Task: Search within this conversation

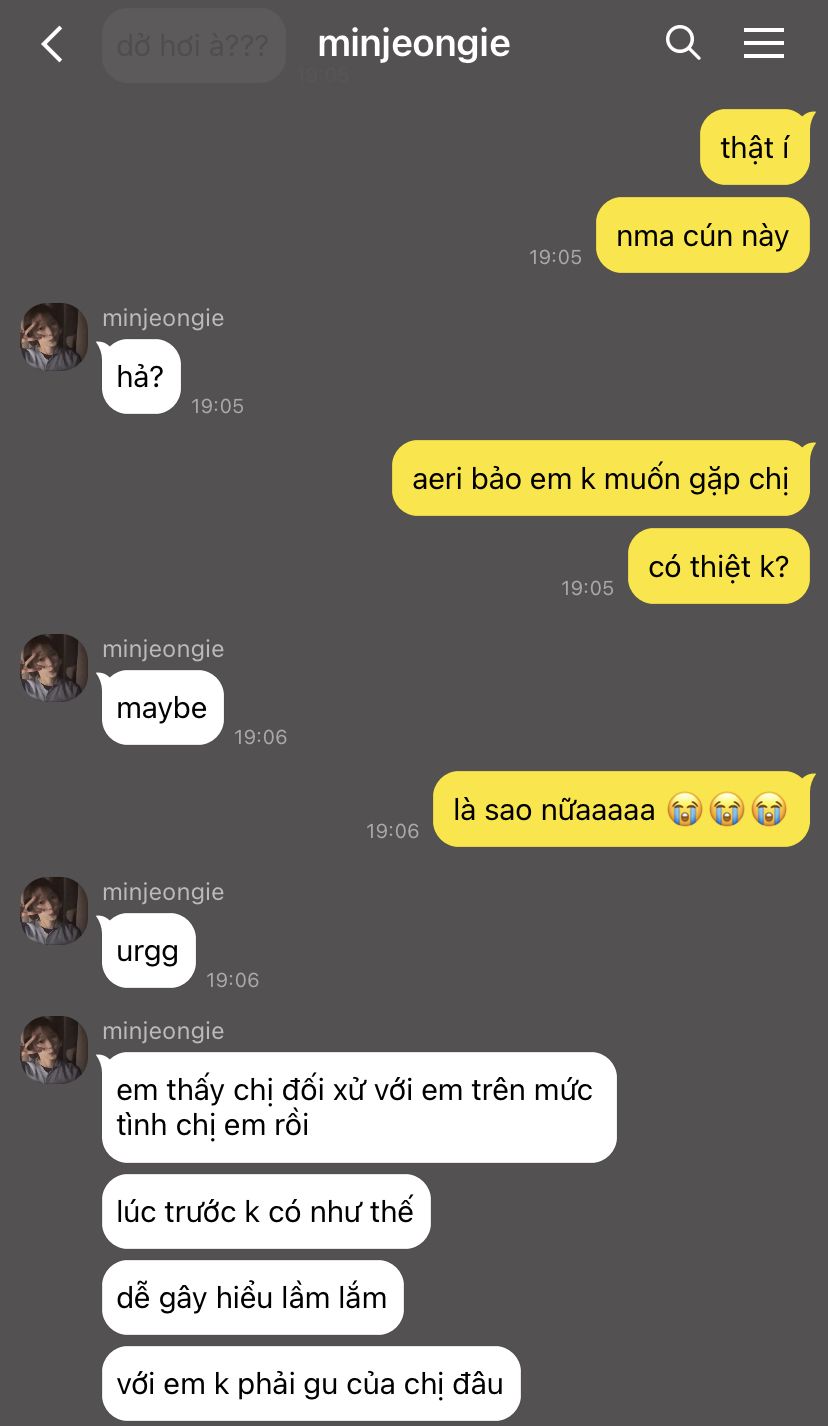Action: 682,43
